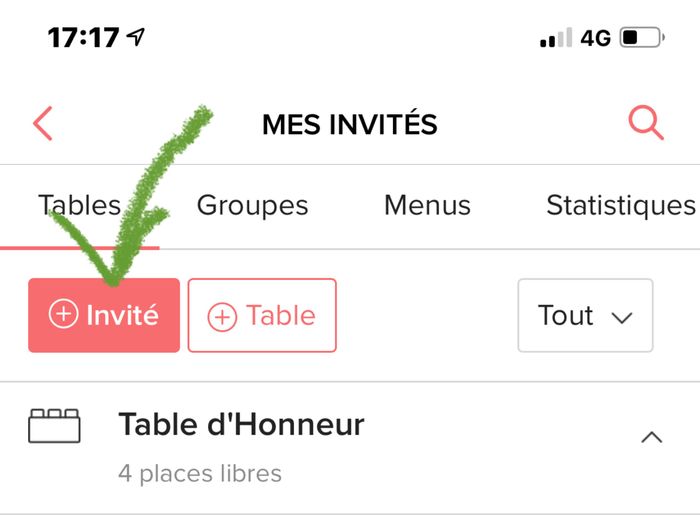Add a new Invité
The height and width of the screenshot is (515, 700).
104,316
